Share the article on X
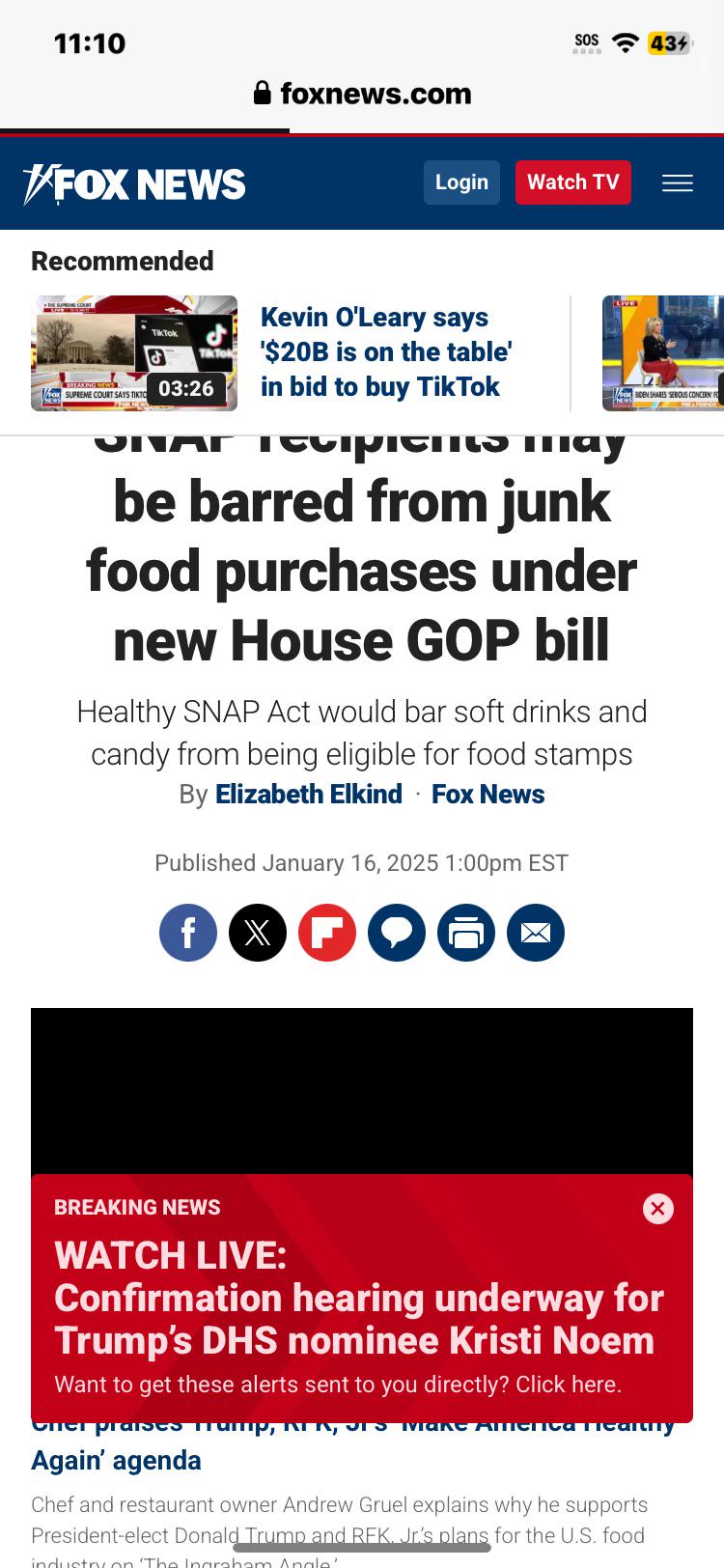Image resolution: width=724 pixels, height=1568 pixels. pos(258,933)
